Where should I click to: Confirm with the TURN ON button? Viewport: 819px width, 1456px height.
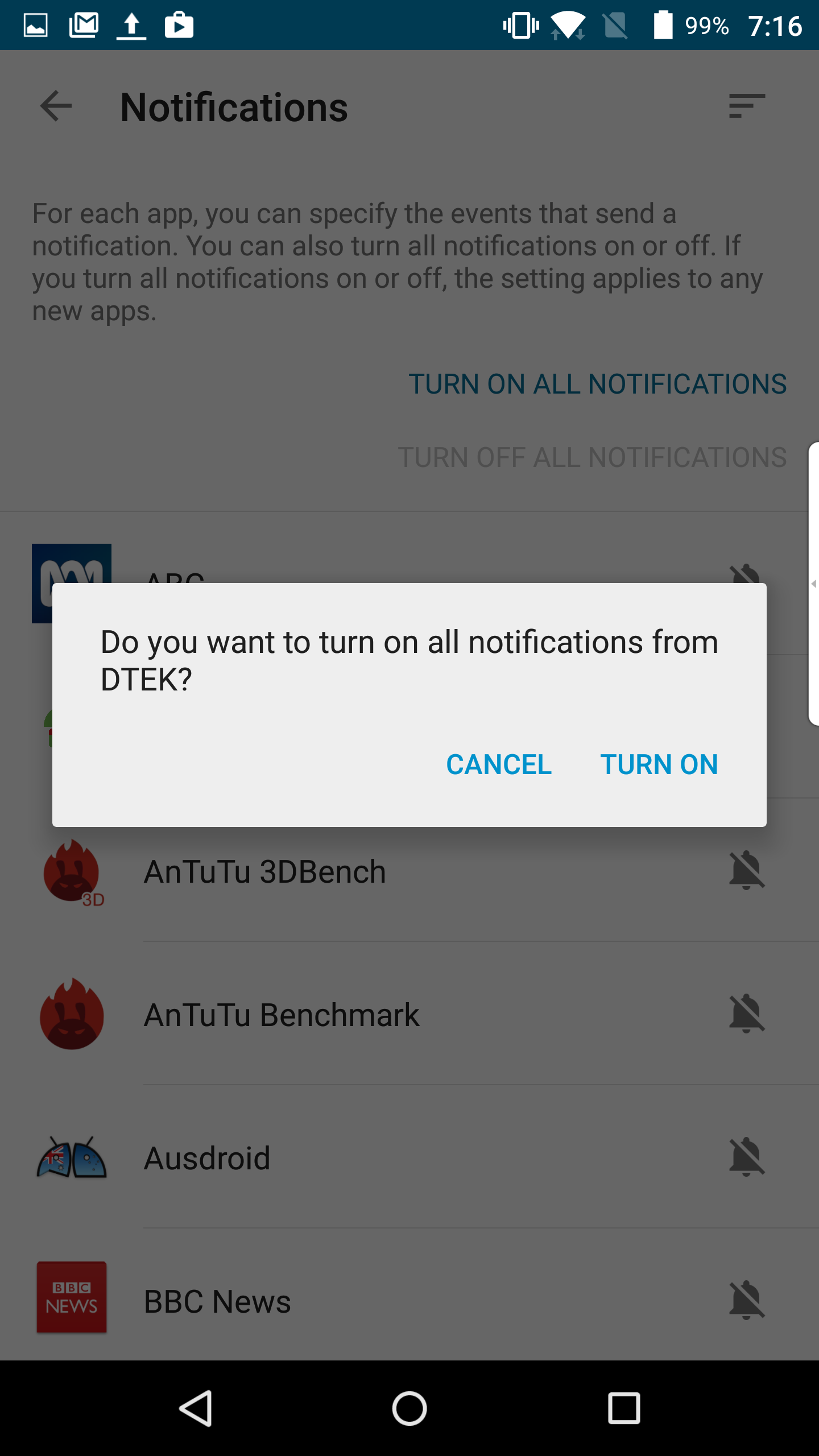tap(659, 764)
